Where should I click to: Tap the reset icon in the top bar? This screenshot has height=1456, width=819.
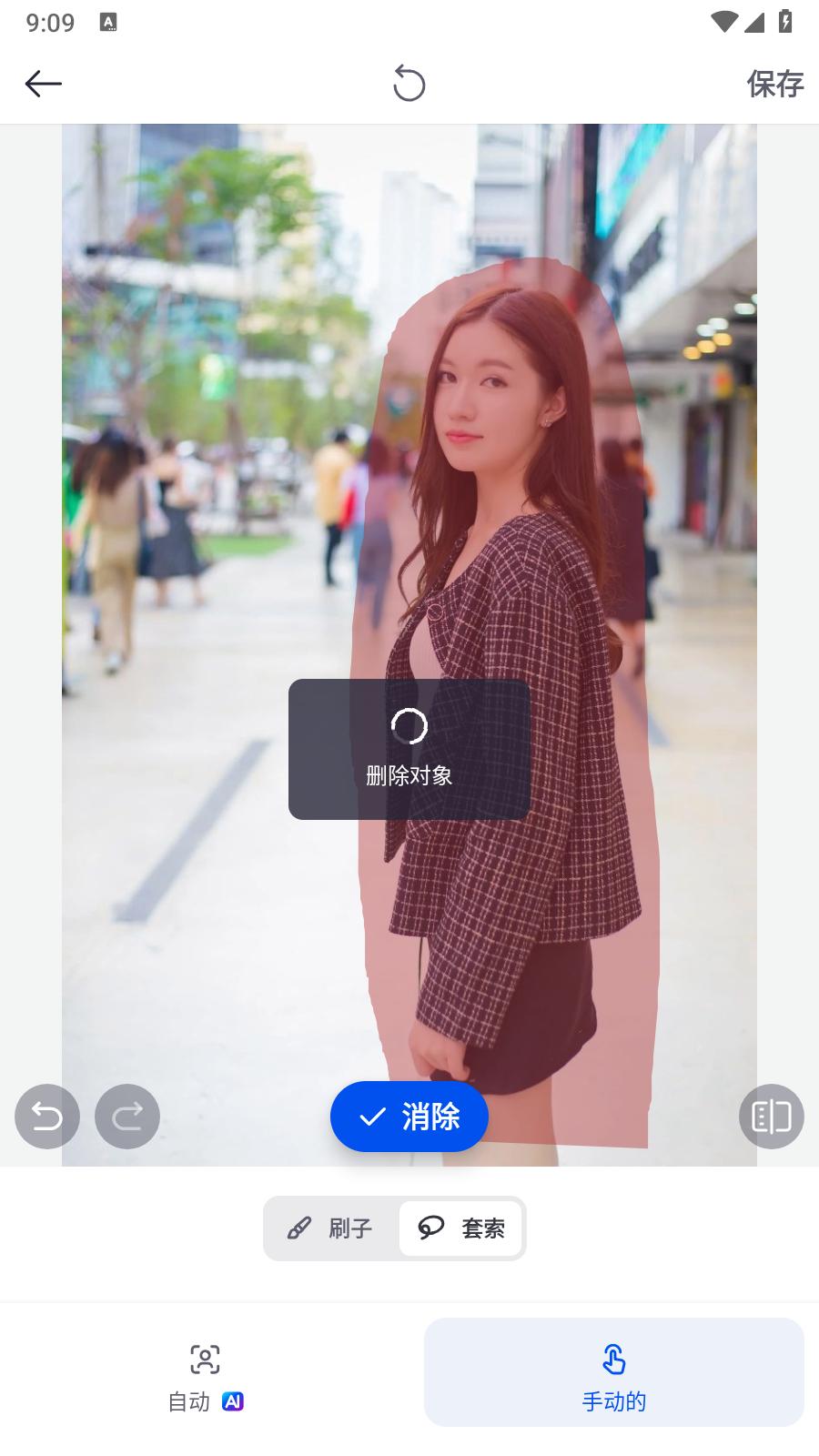tap(409, 84)
